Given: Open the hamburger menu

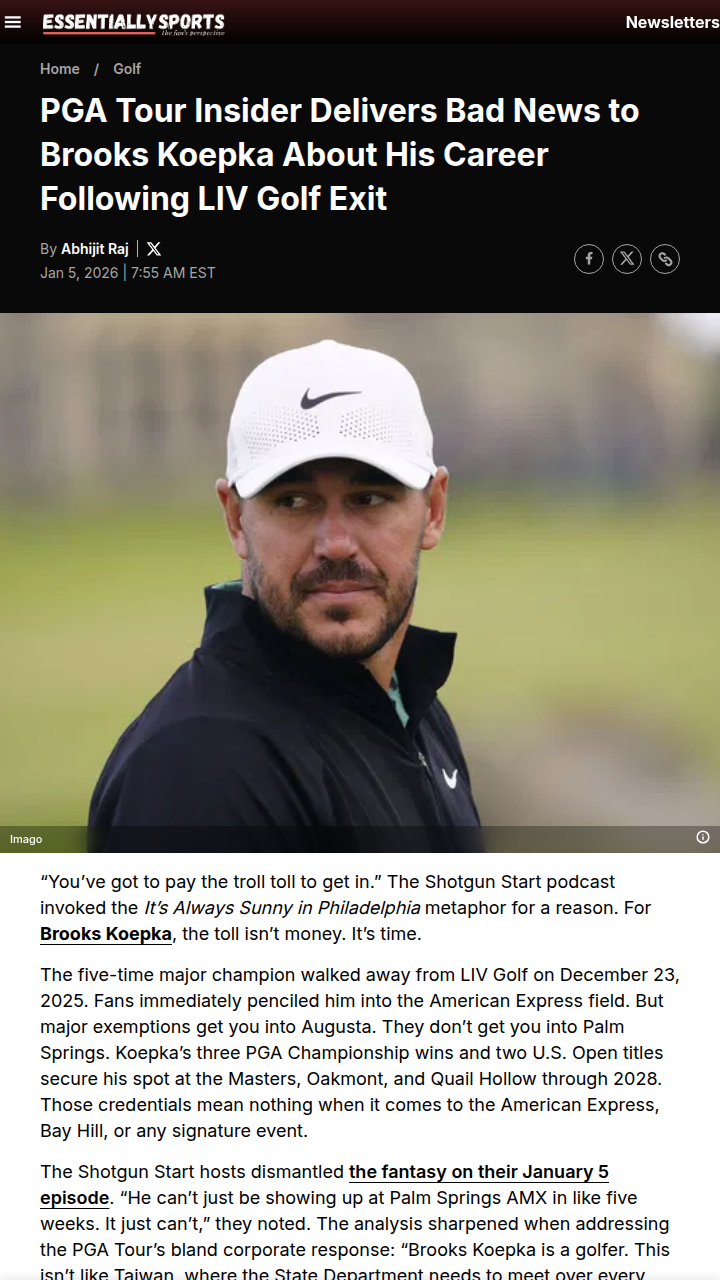Looking at the screenshot, I should 13,22.
